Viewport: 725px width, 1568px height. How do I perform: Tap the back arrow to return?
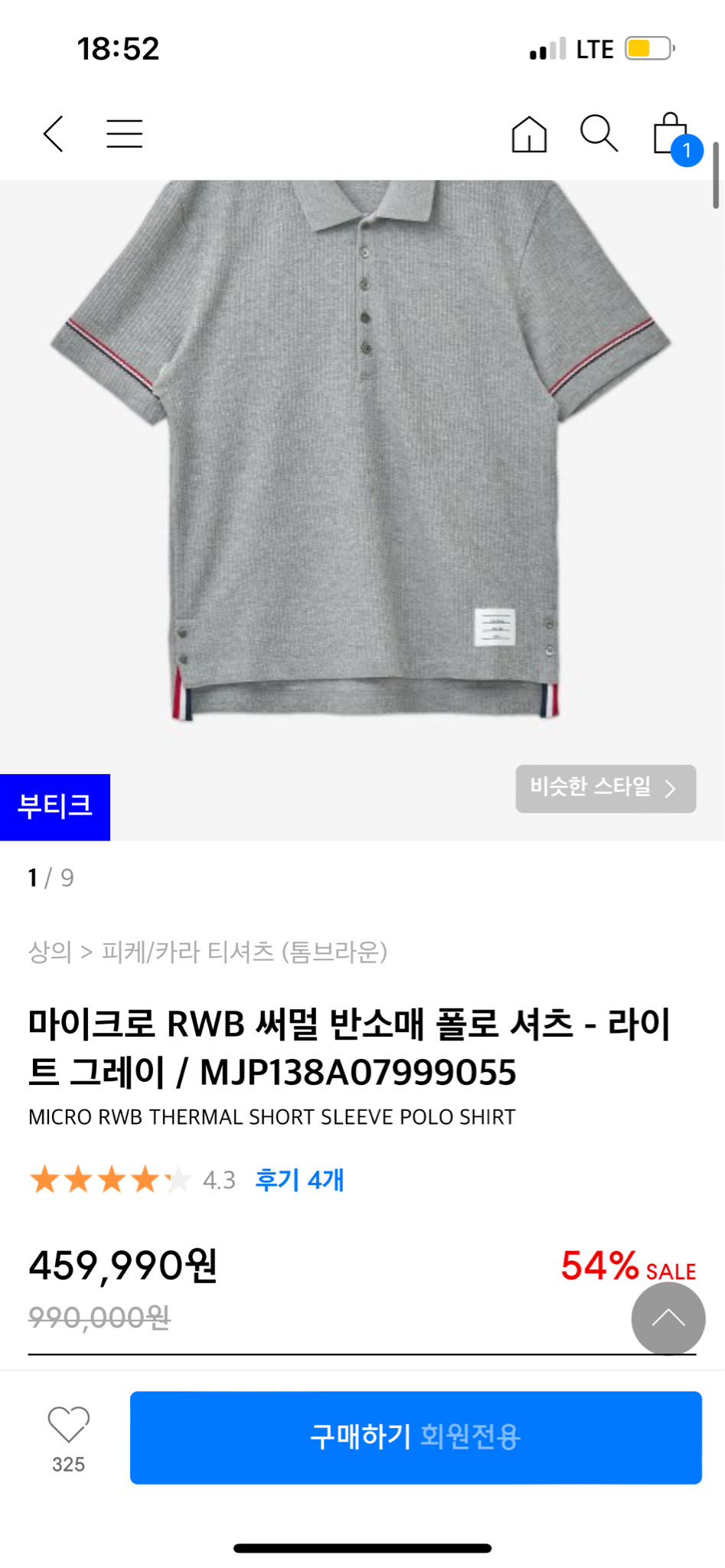[x=53, y=133]
